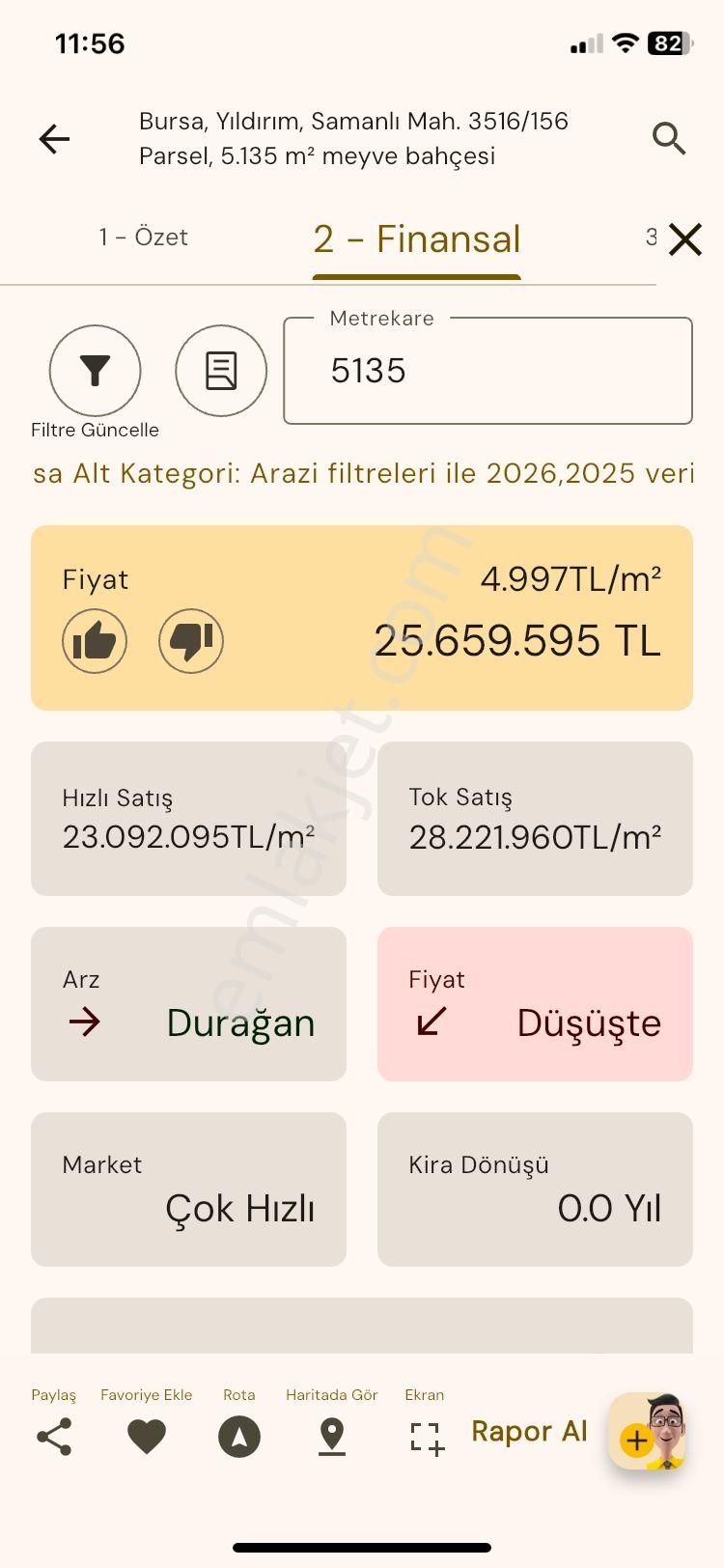Open tab 3 at the top right

tap(652, 237)
